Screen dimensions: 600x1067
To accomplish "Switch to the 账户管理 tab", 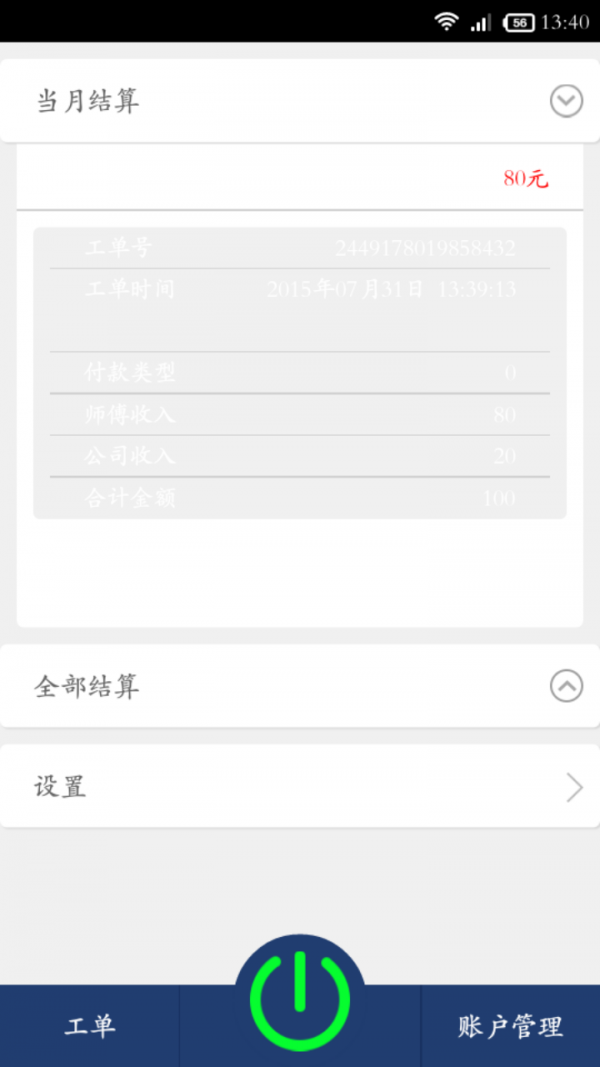I will pos(510,1026).
